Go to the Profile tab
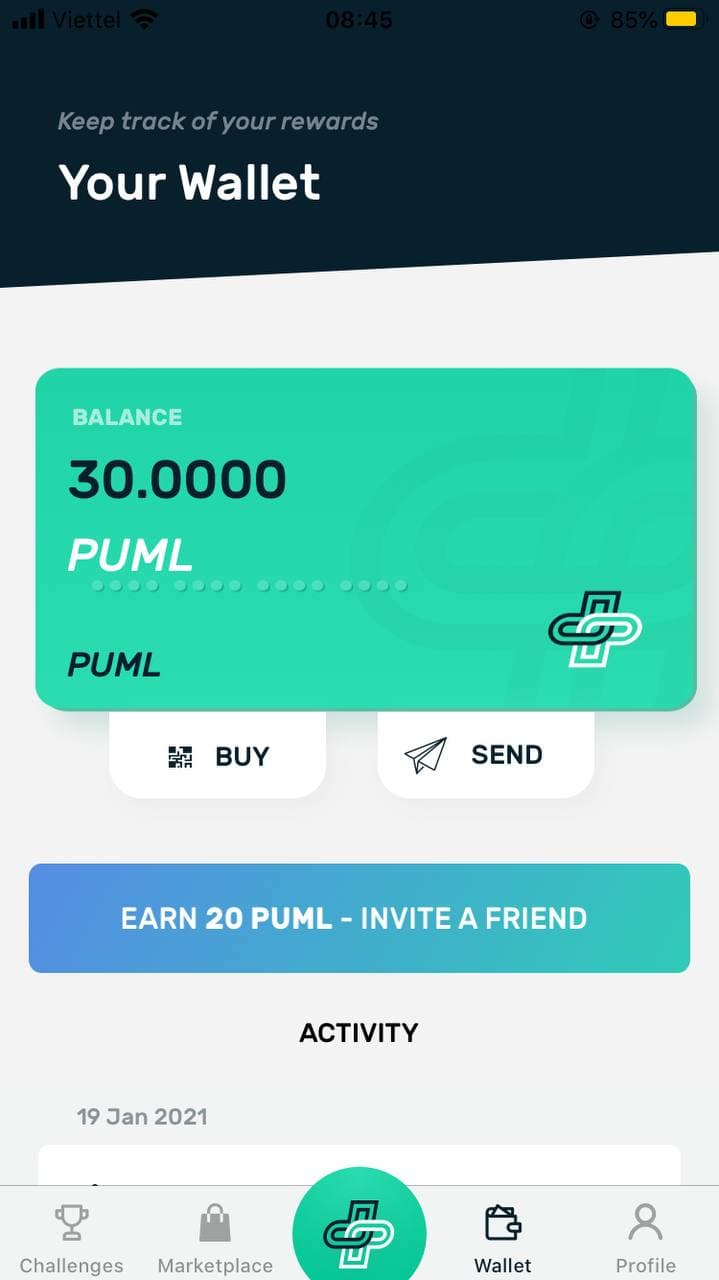Viewport: 719px width, 1280px height. tap(645, 1238)
